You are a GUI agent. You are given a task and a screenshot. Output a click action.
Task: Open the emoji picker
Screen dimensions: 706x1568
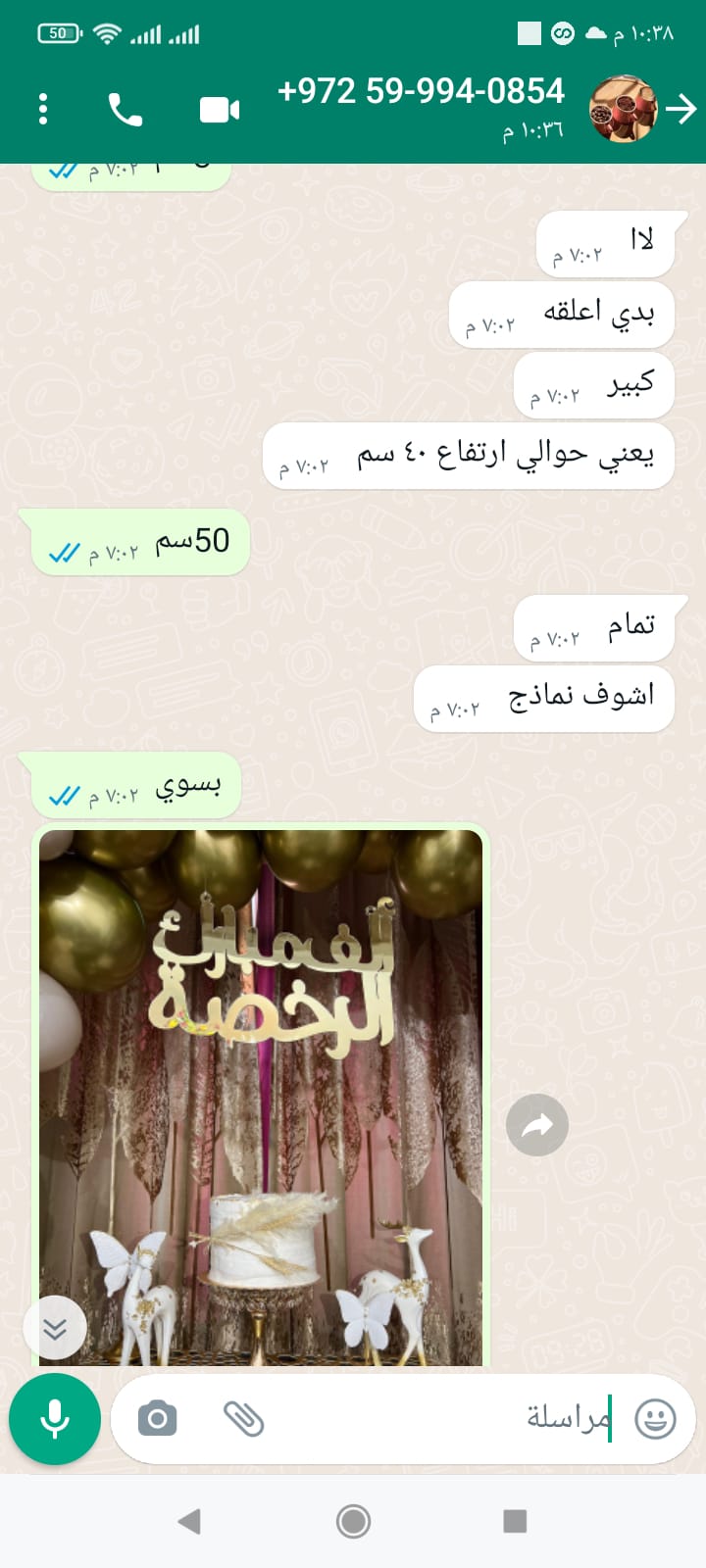pyautogui.click(x=655, y=1418)
